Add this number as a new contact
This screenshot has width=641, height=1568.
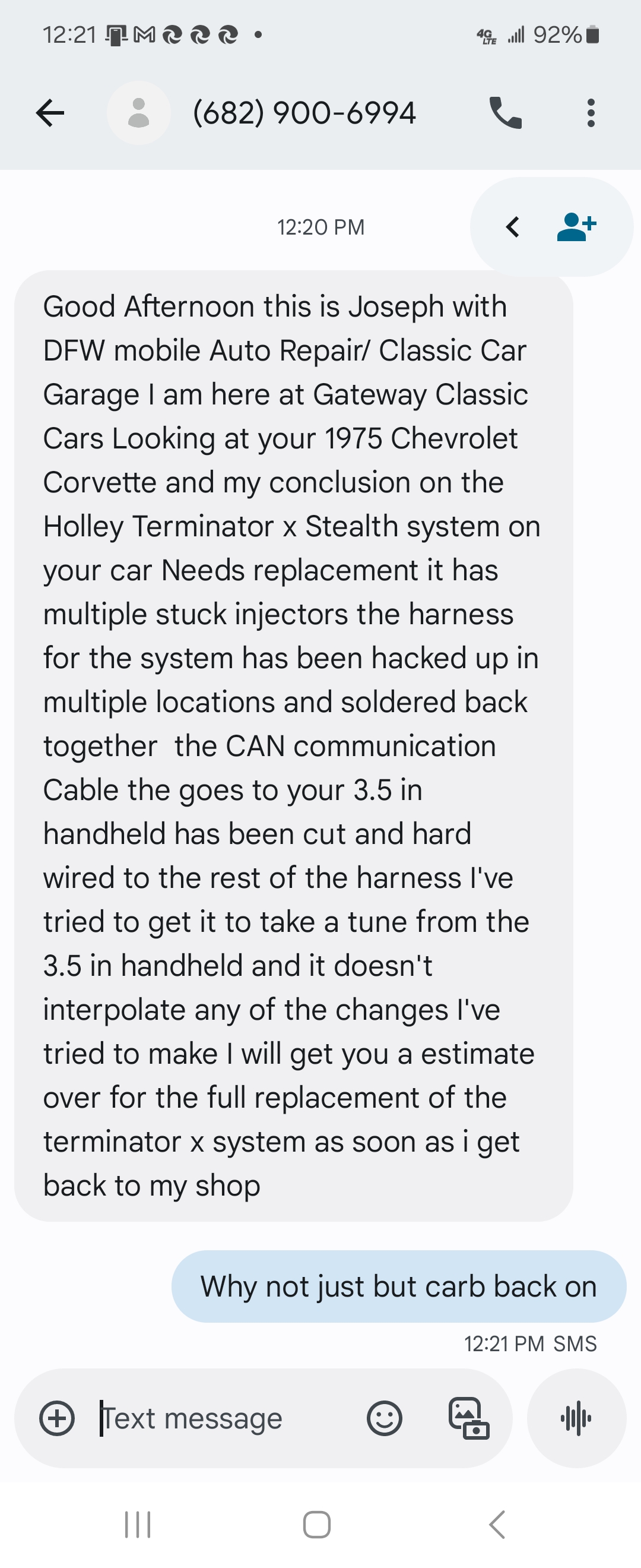click(576, 227)
